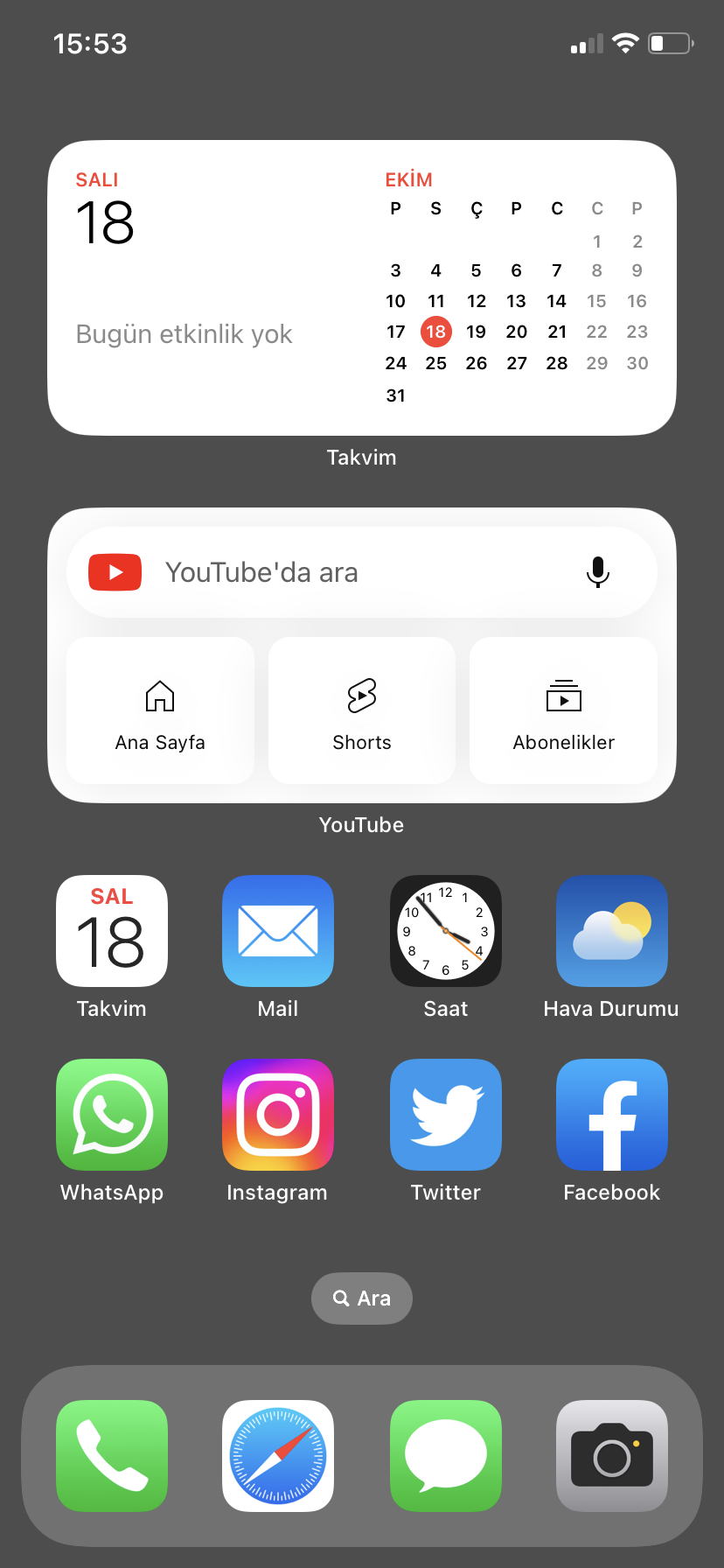
Task: Launch Hava Durumu weather app
Action: click(611, 931)
